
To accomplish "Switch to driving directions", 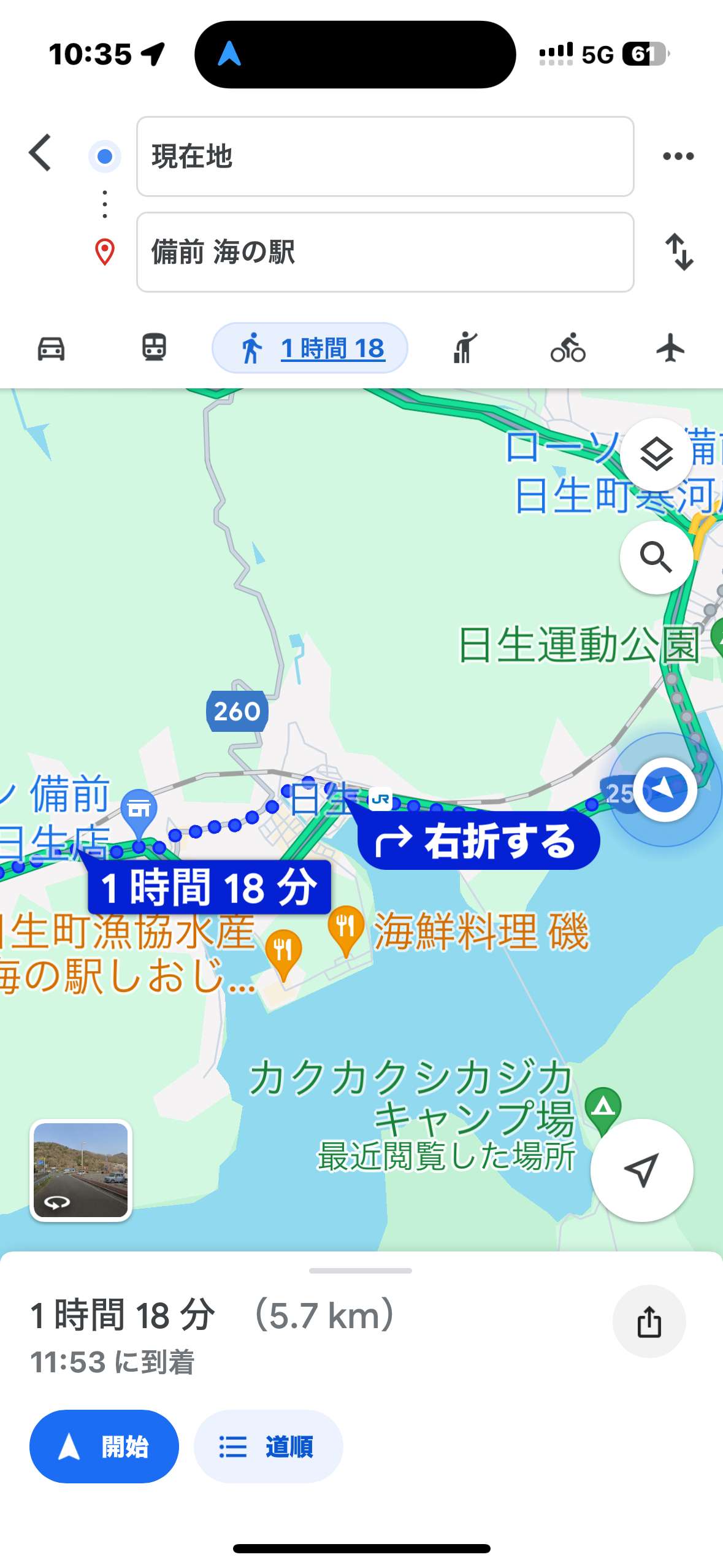I will [x=51, y=348].
